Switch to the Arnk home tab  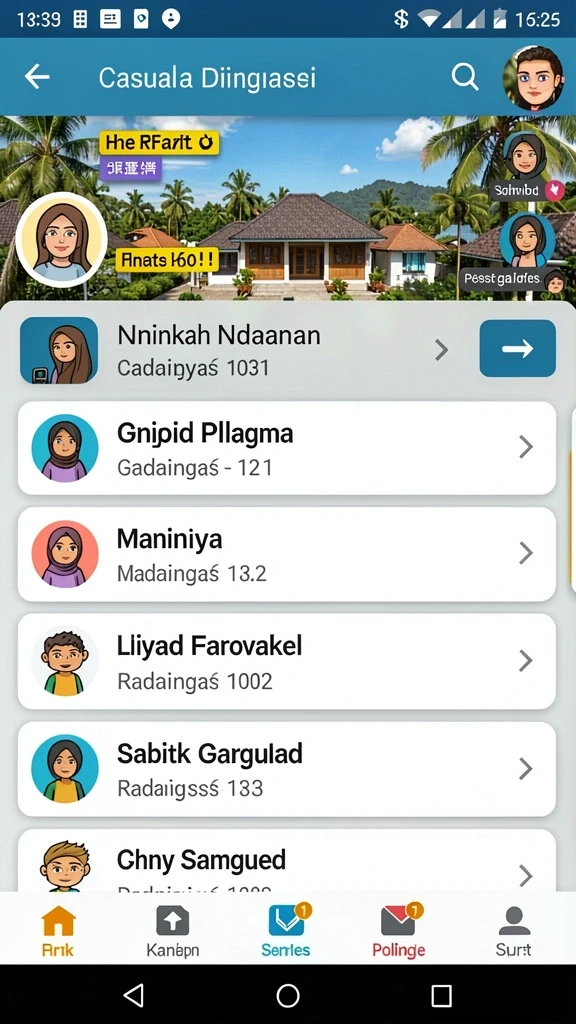[59, 930]
